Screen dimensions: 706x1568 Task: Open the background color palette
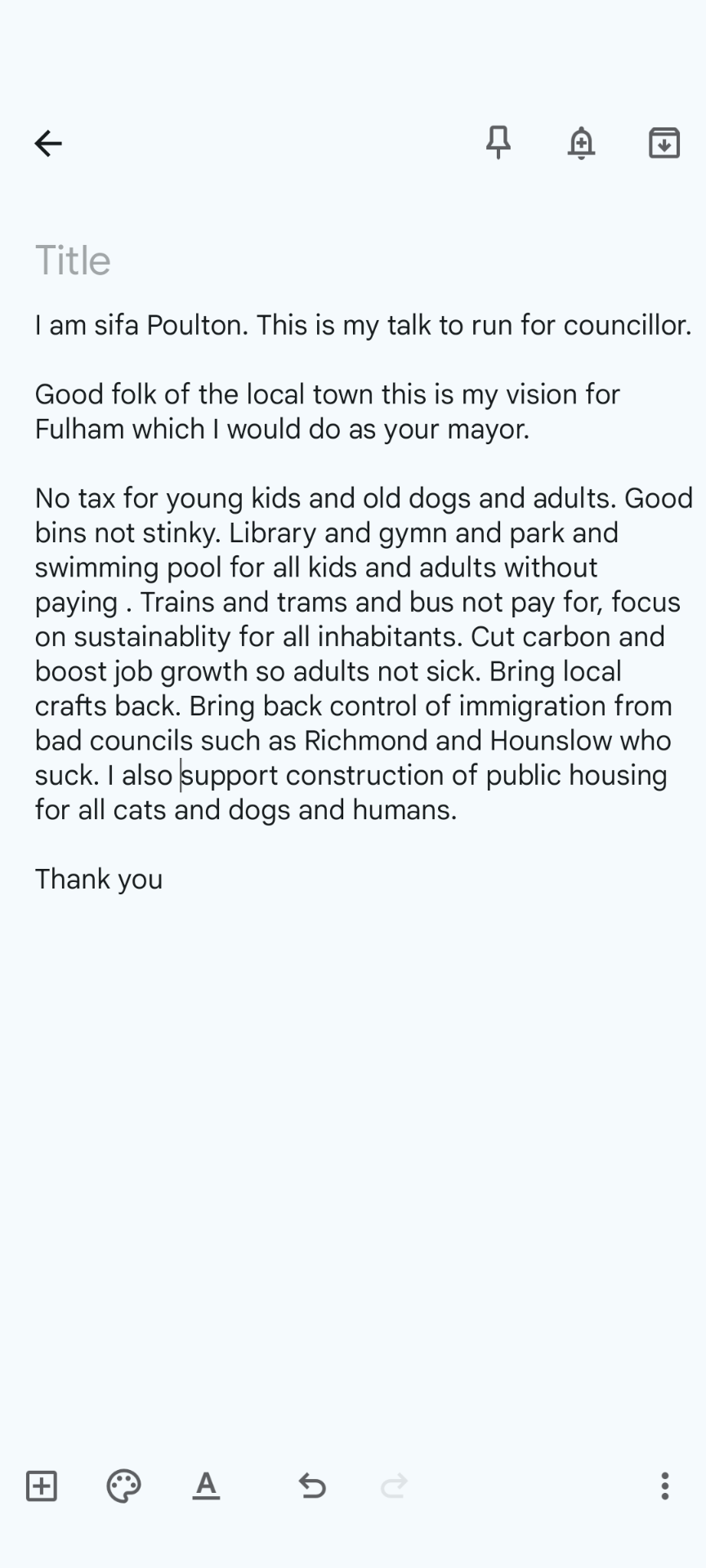click(x=123, y=1486)
